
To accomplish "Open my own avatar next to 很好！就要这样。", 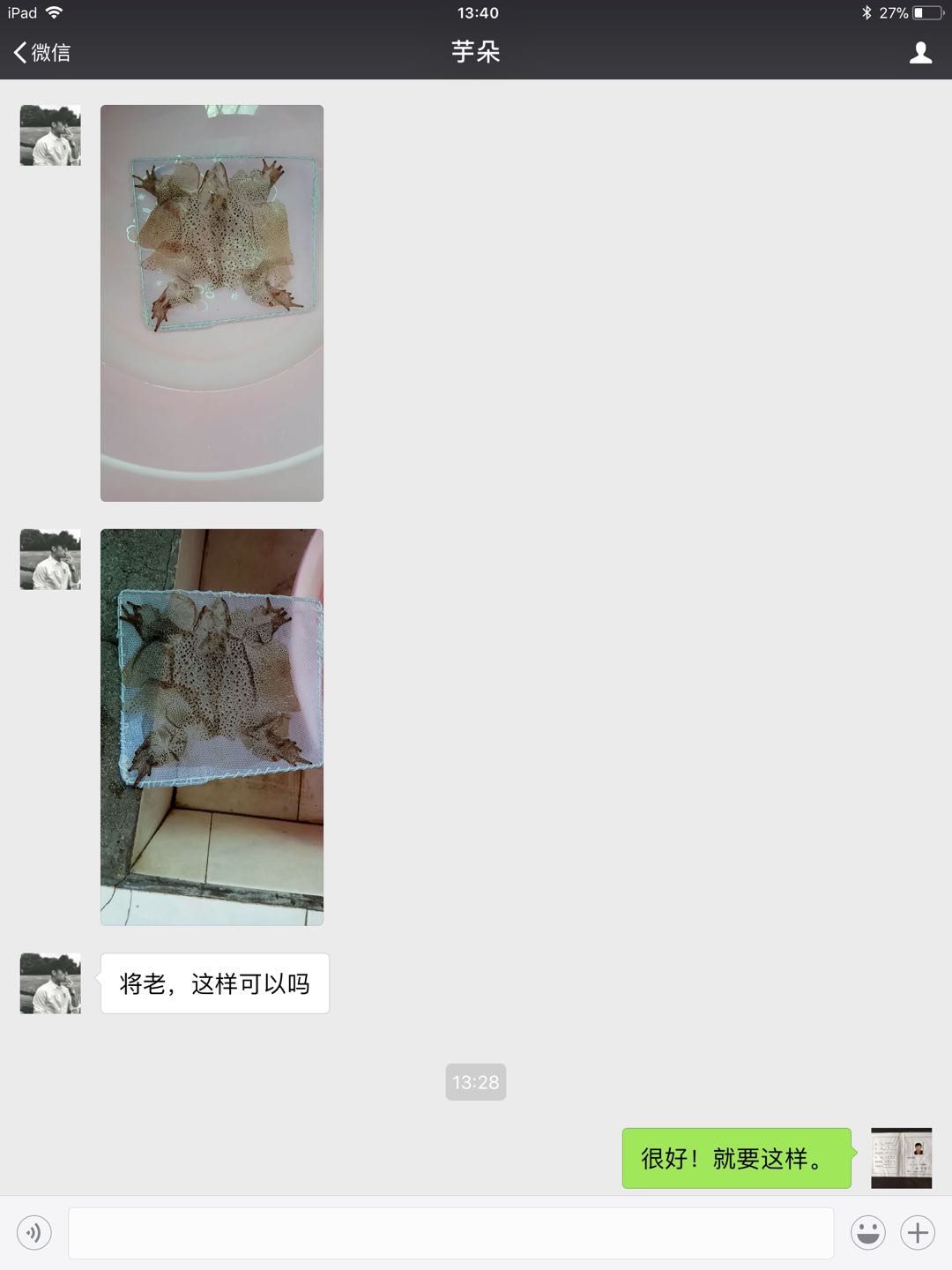I will pyautogui.click(x=901, y=1158).
